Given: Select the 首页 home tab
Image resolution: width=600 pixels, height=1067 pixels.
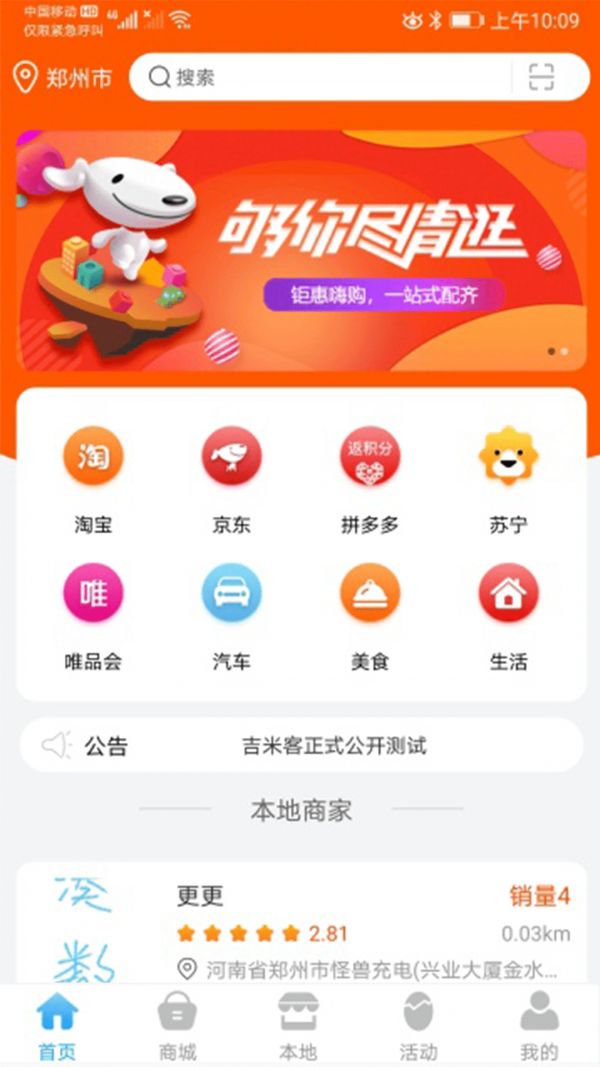Looking at the screenshot, I should point(57,1027).
